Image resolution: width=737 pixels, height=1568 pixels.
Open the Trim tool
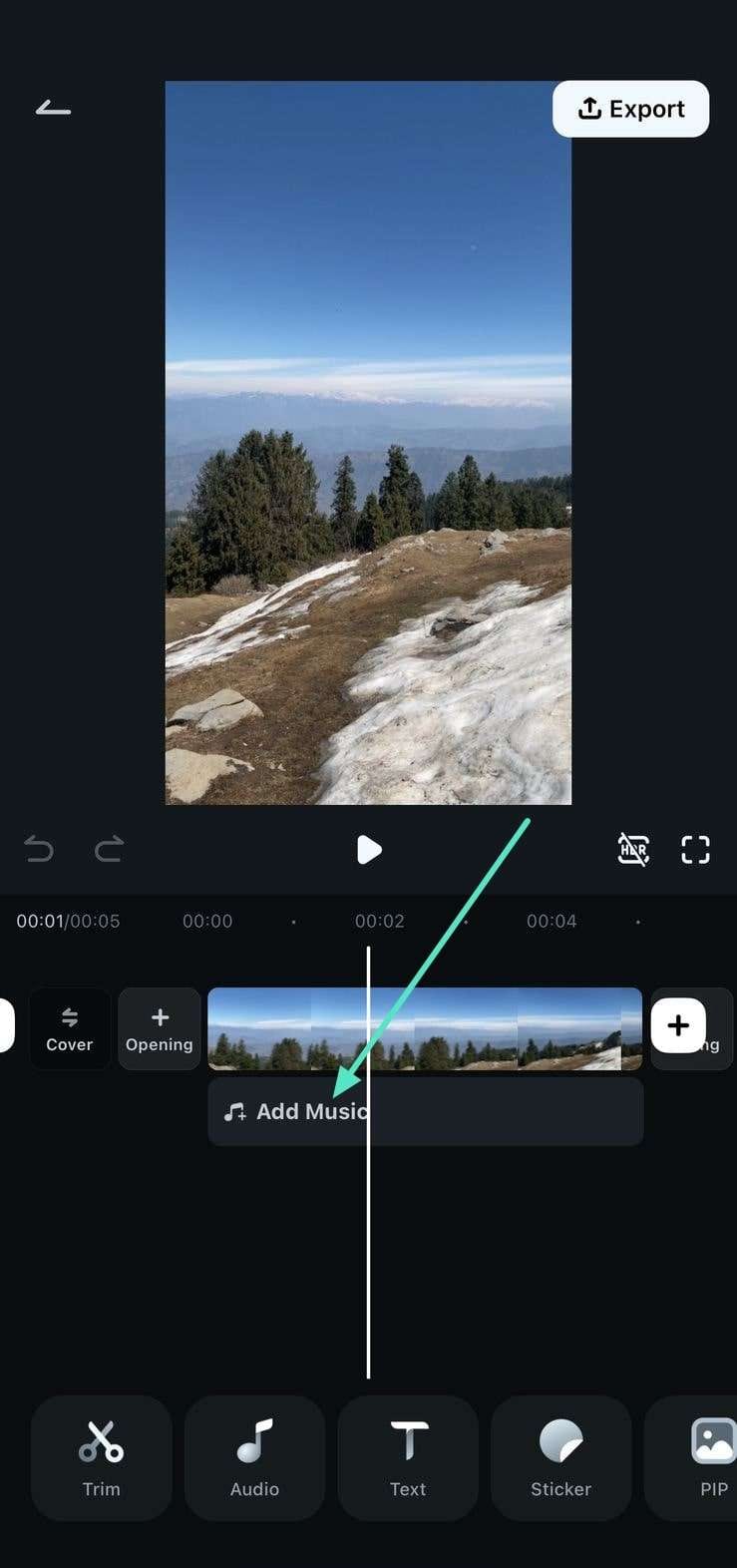(x=101, y=1457)
